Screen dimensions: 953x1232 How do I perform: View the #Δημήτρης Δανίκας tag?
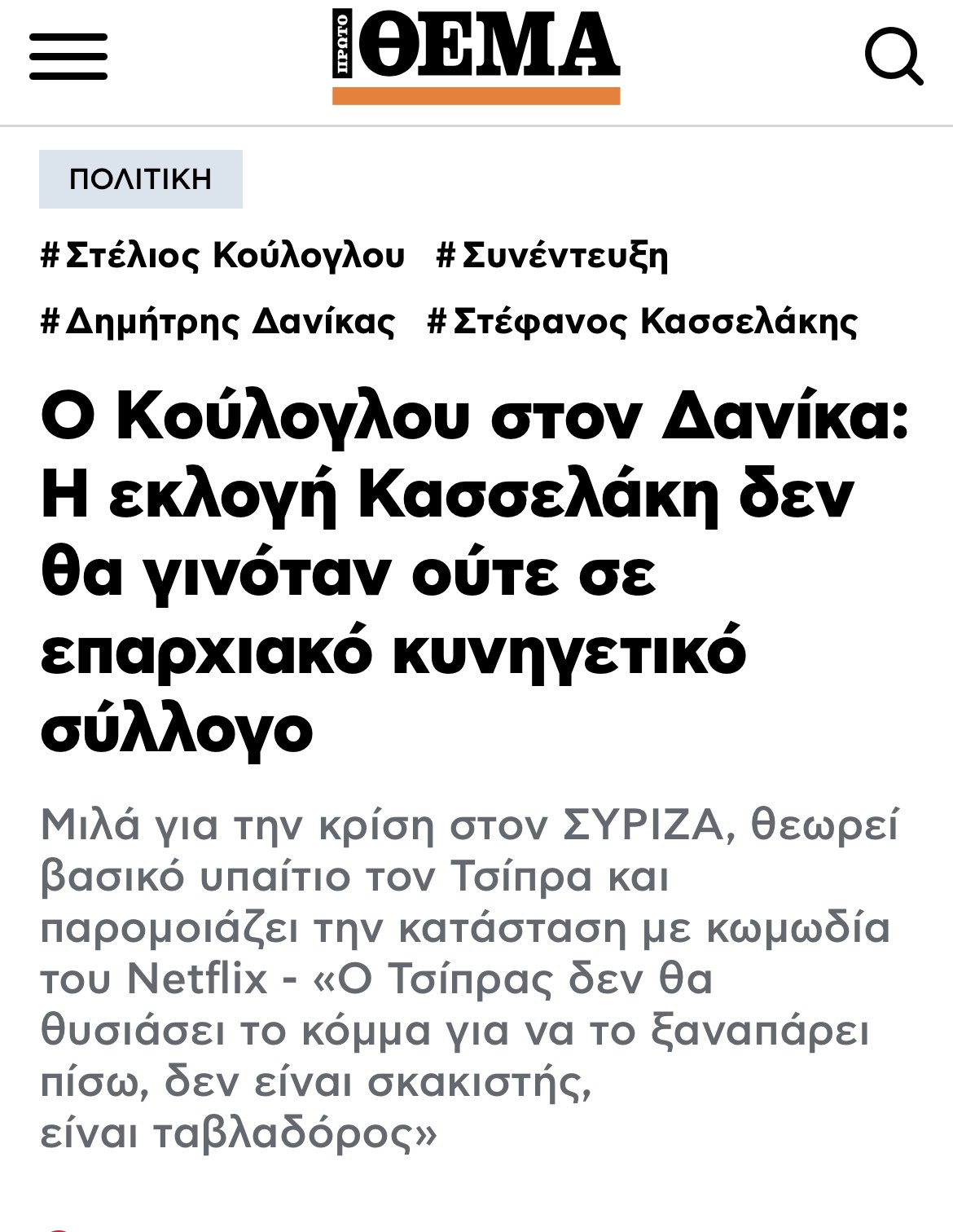[217, 322]
